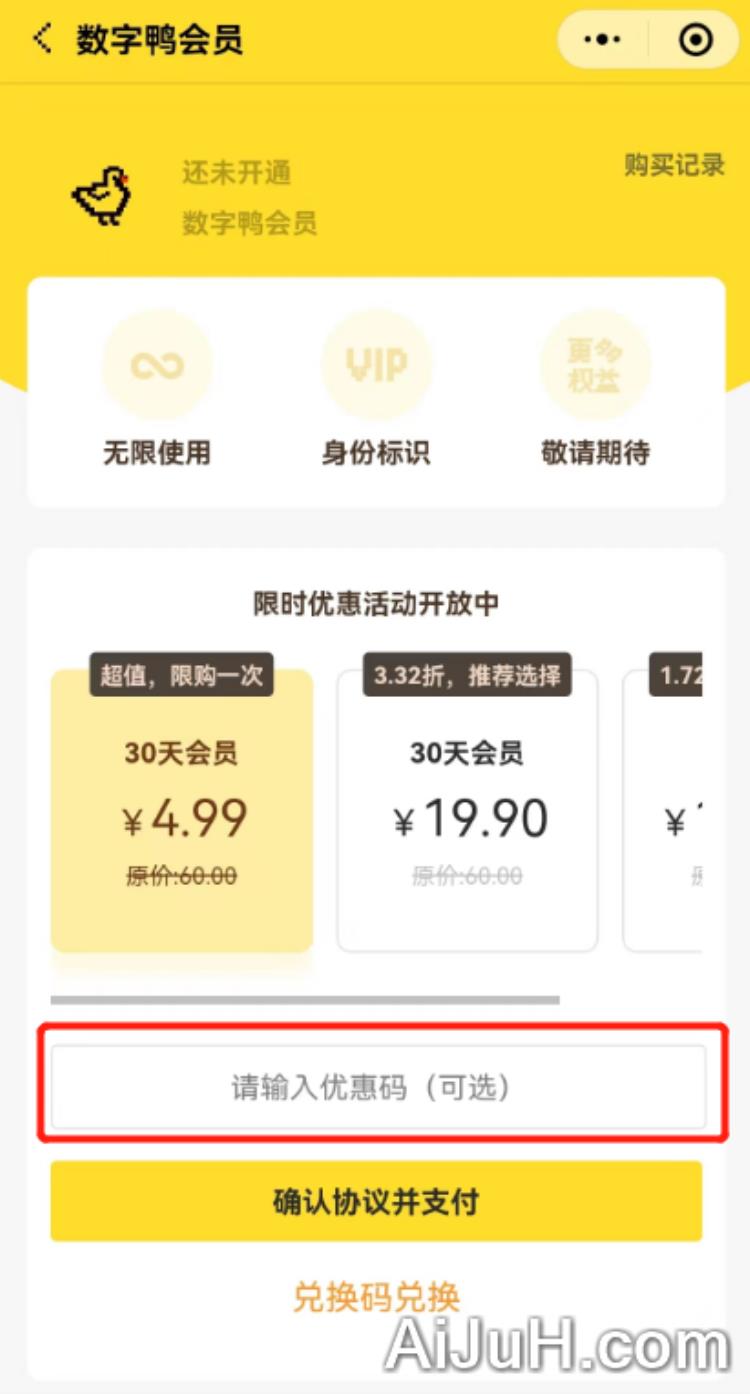Close the mini program
This screenshot has width=750, height=1394.
[694, 40]
